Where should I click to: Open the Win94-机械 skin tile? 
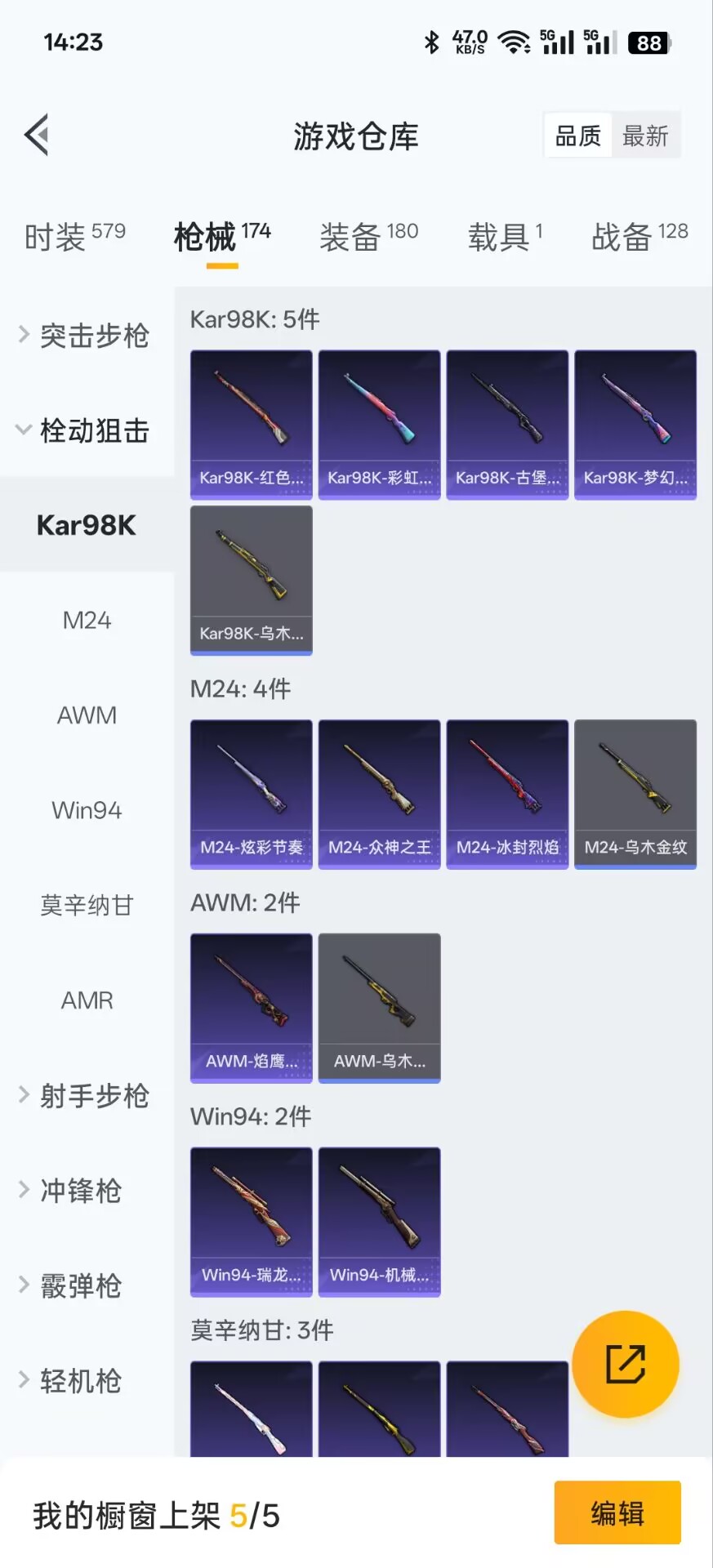tap(379, 1222)
